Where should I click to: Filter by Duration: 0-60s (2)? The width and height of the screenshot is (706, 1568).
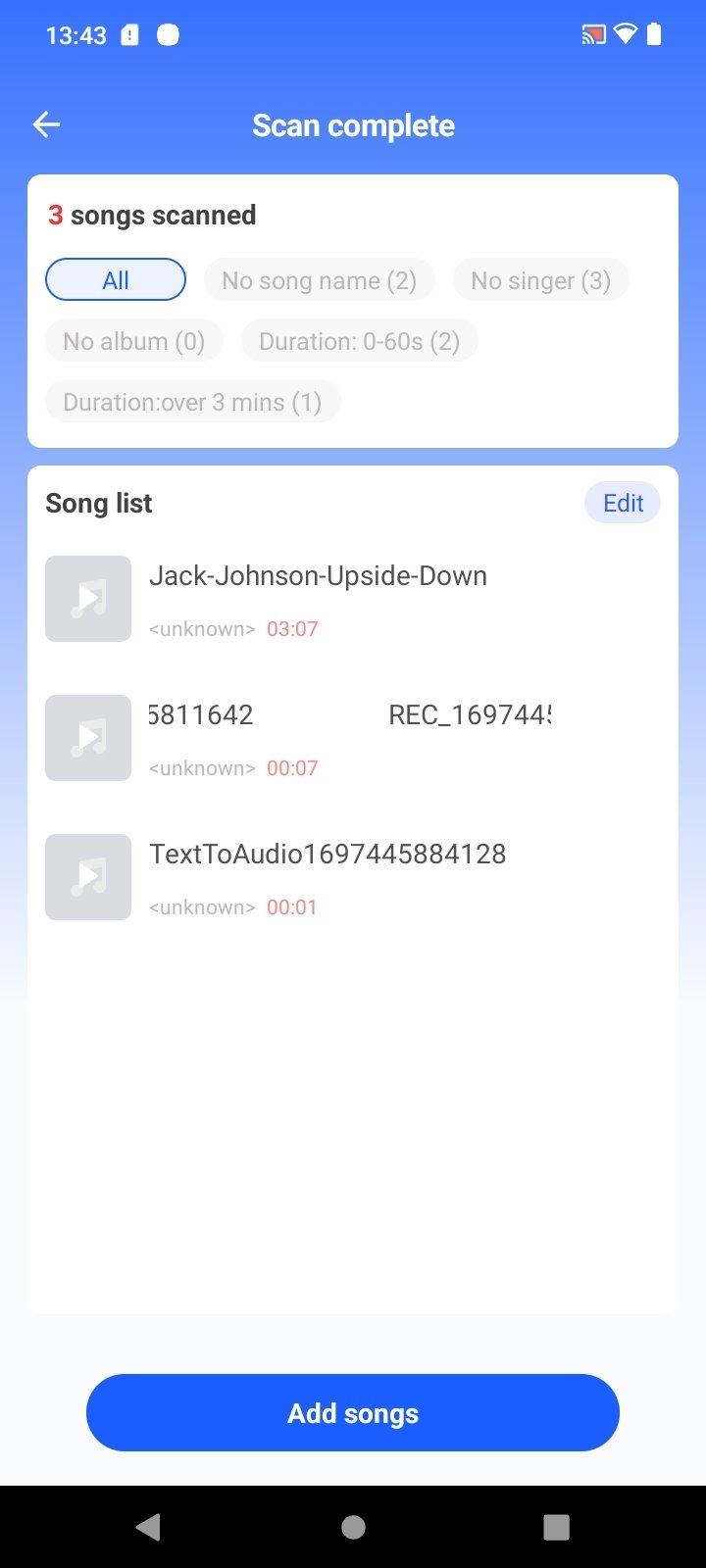click(359, 341)
